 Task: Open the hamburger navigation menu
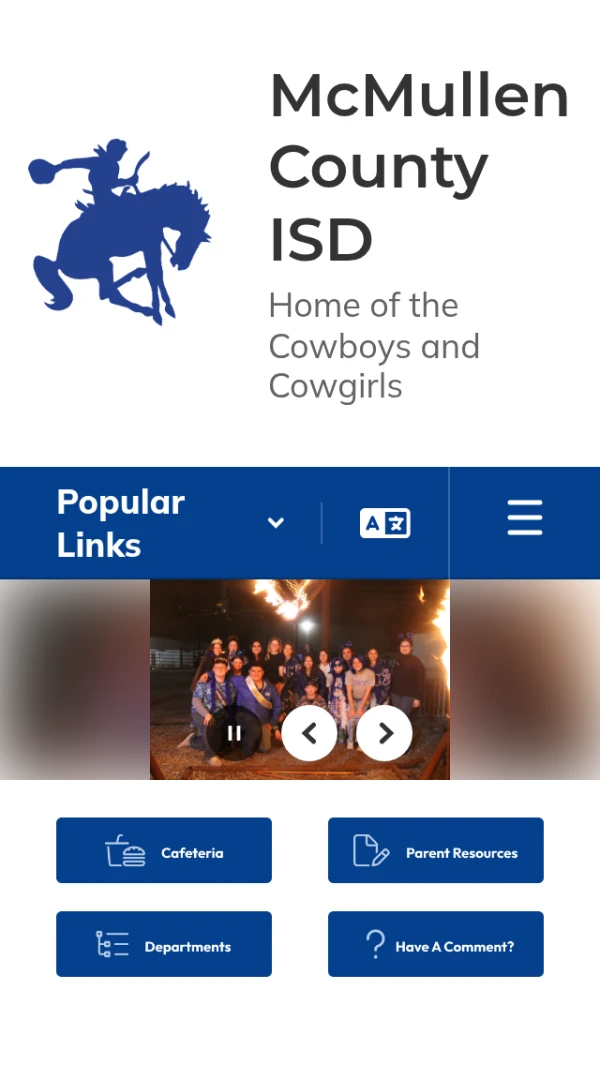click(x=524, y=518)
